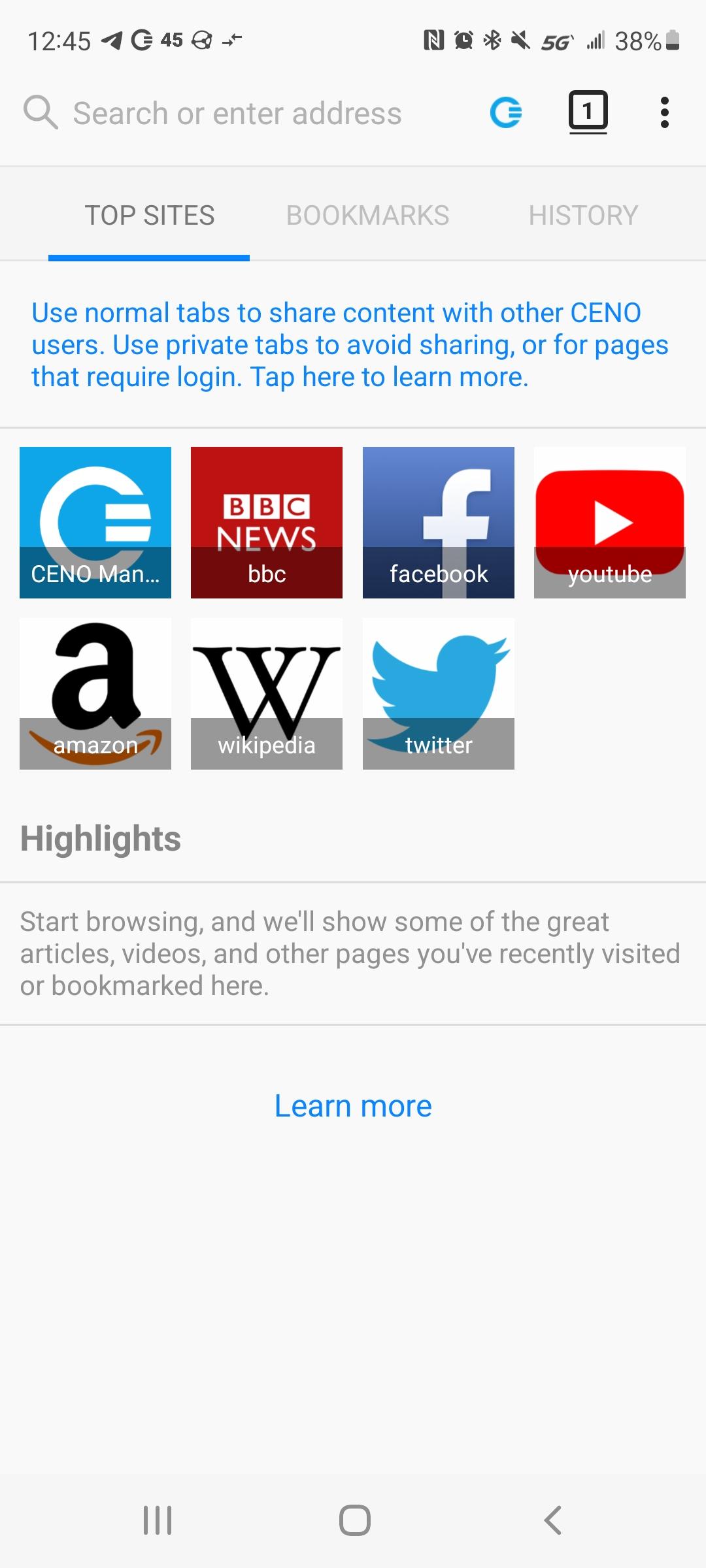Open the BBC News tile
This screenshot has height=1568, width=706.
coord(267,522)
